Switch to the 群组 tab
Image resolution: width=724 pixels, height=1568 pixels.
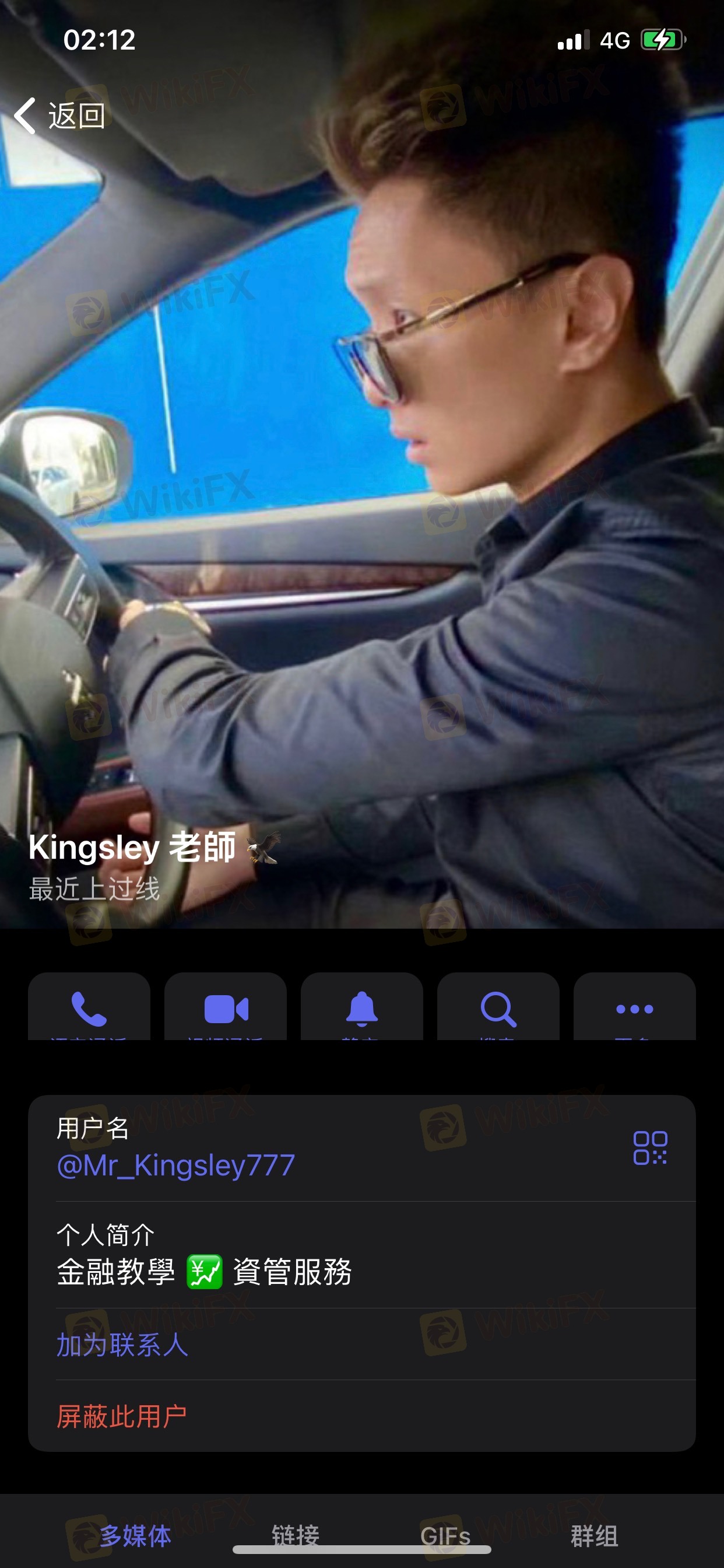(595, 1535)
